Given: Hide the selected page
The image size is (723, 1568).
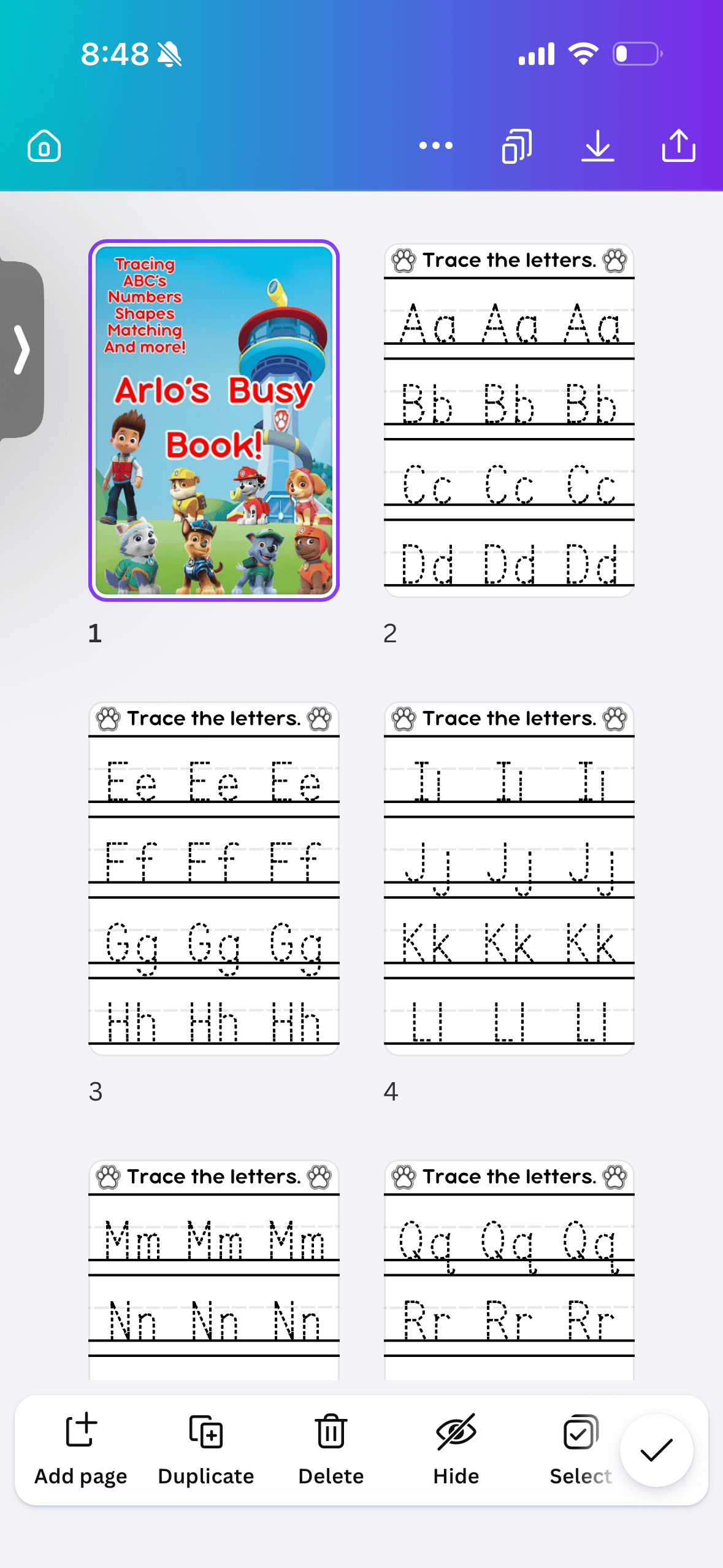Looking at the screenshot, I should [456, 1450].
